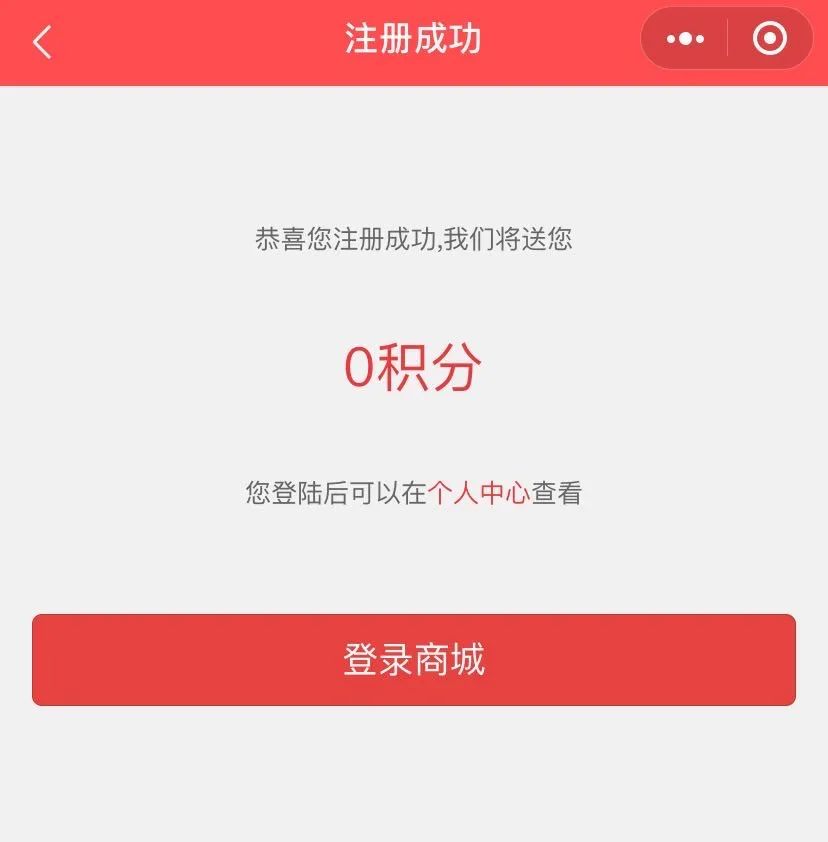Tap the 注册成功 title text

[x=414, y=39]
